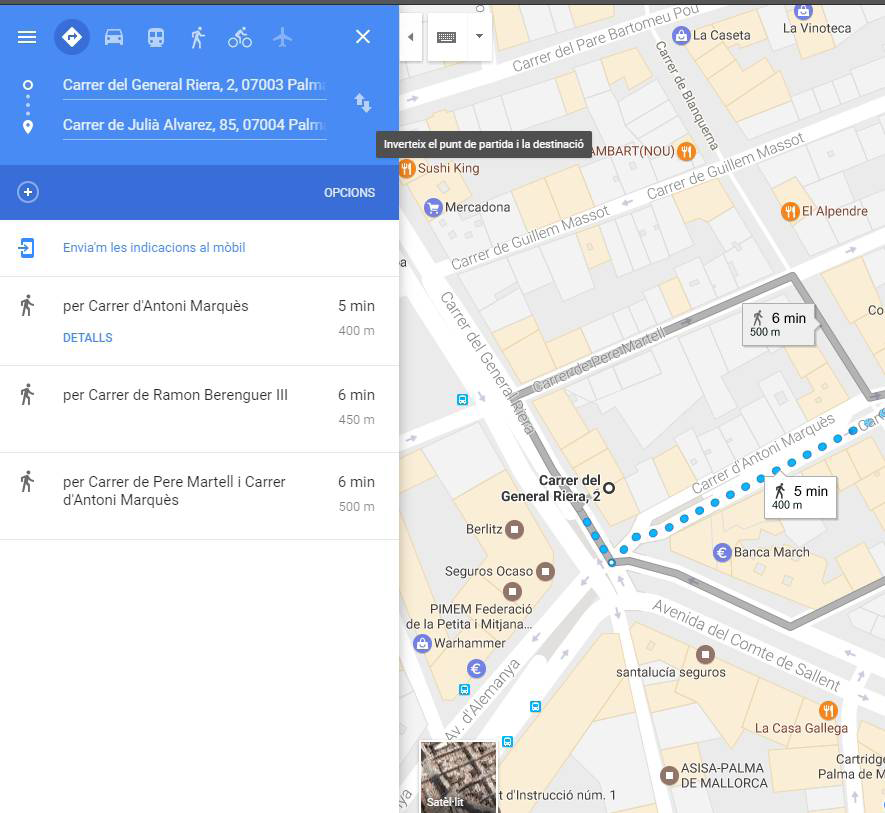Open the OPCIONS route options

tap(349, 192)
